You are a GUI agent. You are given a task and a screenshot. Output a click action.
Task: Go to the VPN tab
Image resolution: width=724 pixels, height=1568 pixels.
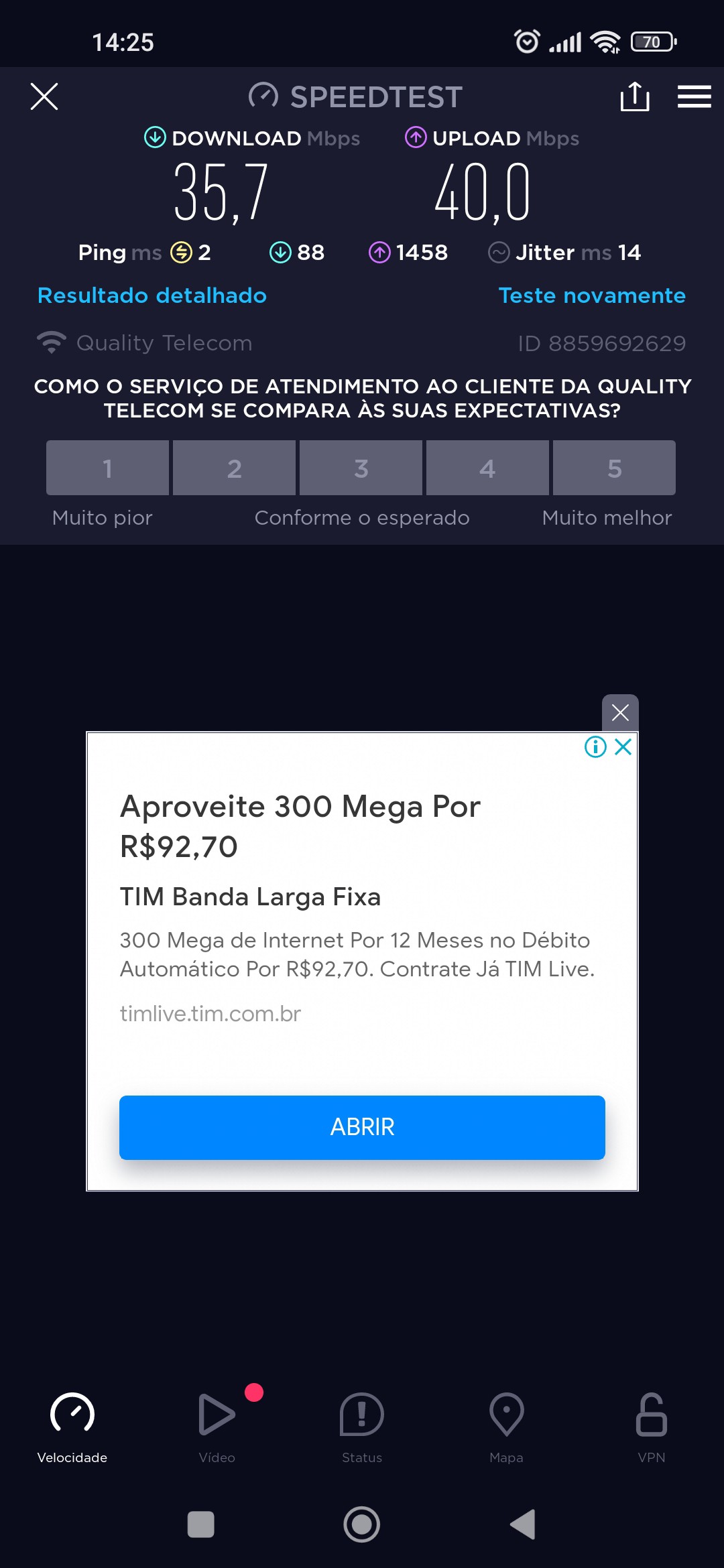tap(651, 1425)
